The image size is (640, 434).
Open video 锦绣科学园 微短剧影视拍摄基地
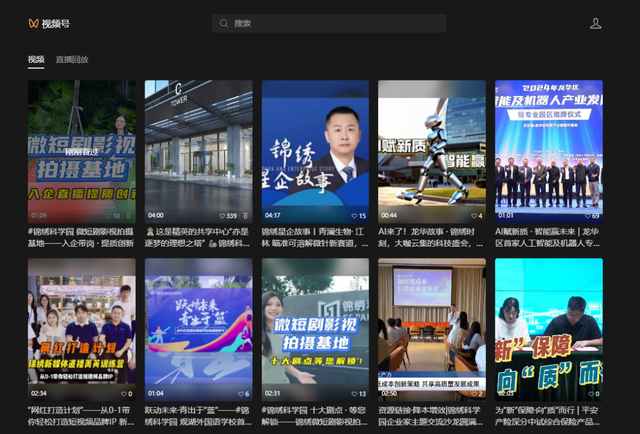pos(82,151)
